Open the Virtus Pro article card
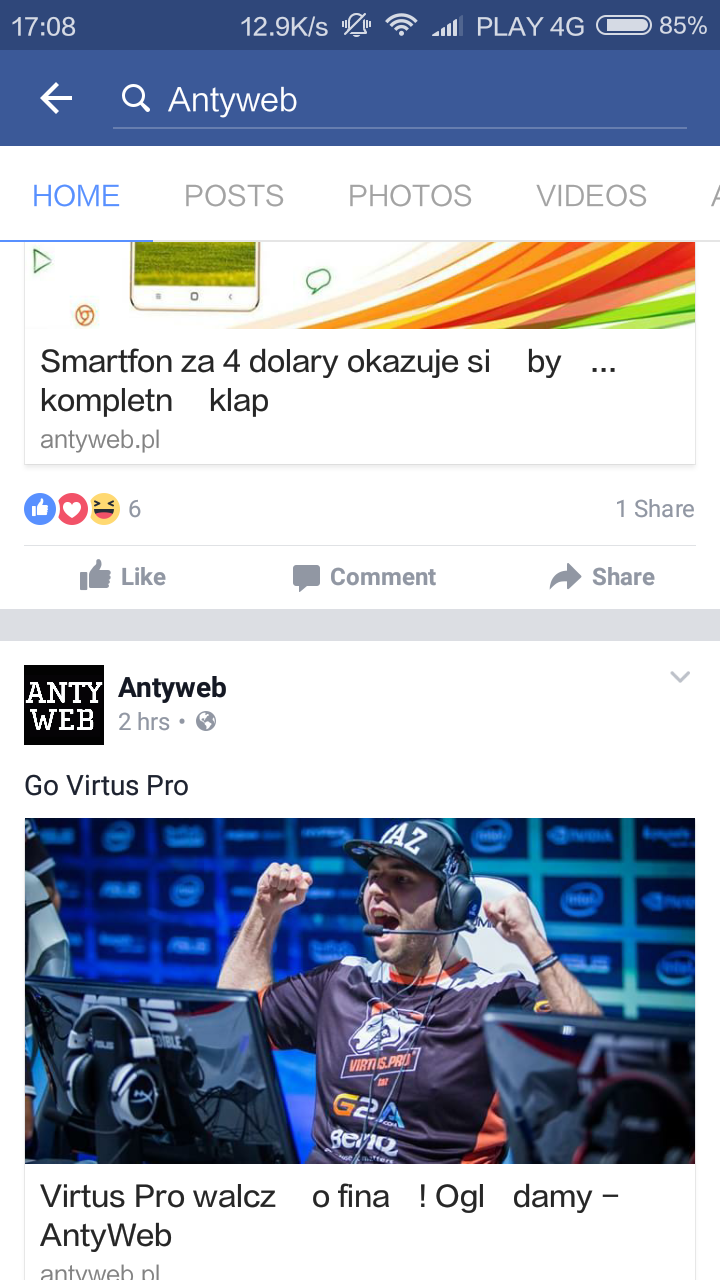The image size is (720, 1280). (360, 1000)
